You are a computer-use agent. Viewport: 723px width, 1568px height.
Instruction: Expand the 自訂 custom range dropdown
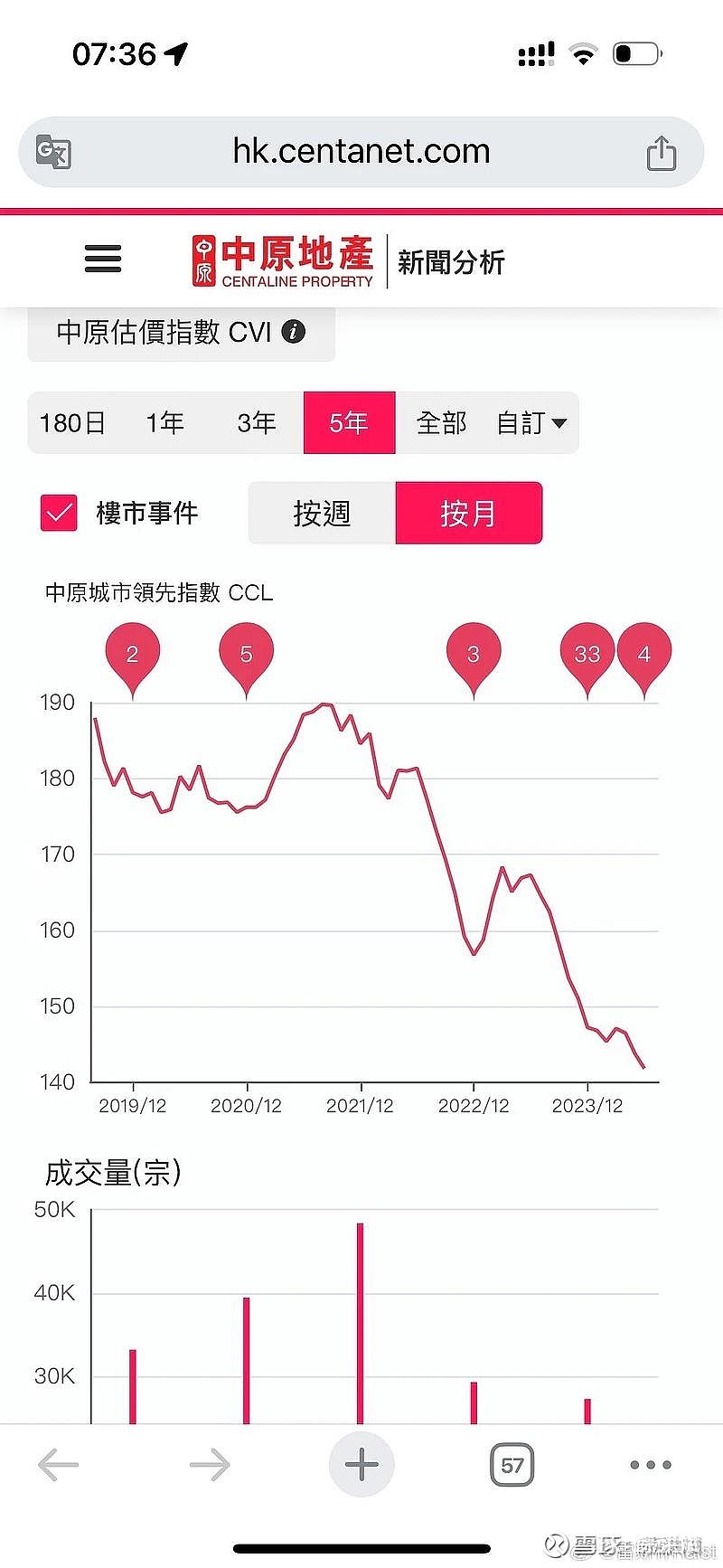[x=531, y=422]
